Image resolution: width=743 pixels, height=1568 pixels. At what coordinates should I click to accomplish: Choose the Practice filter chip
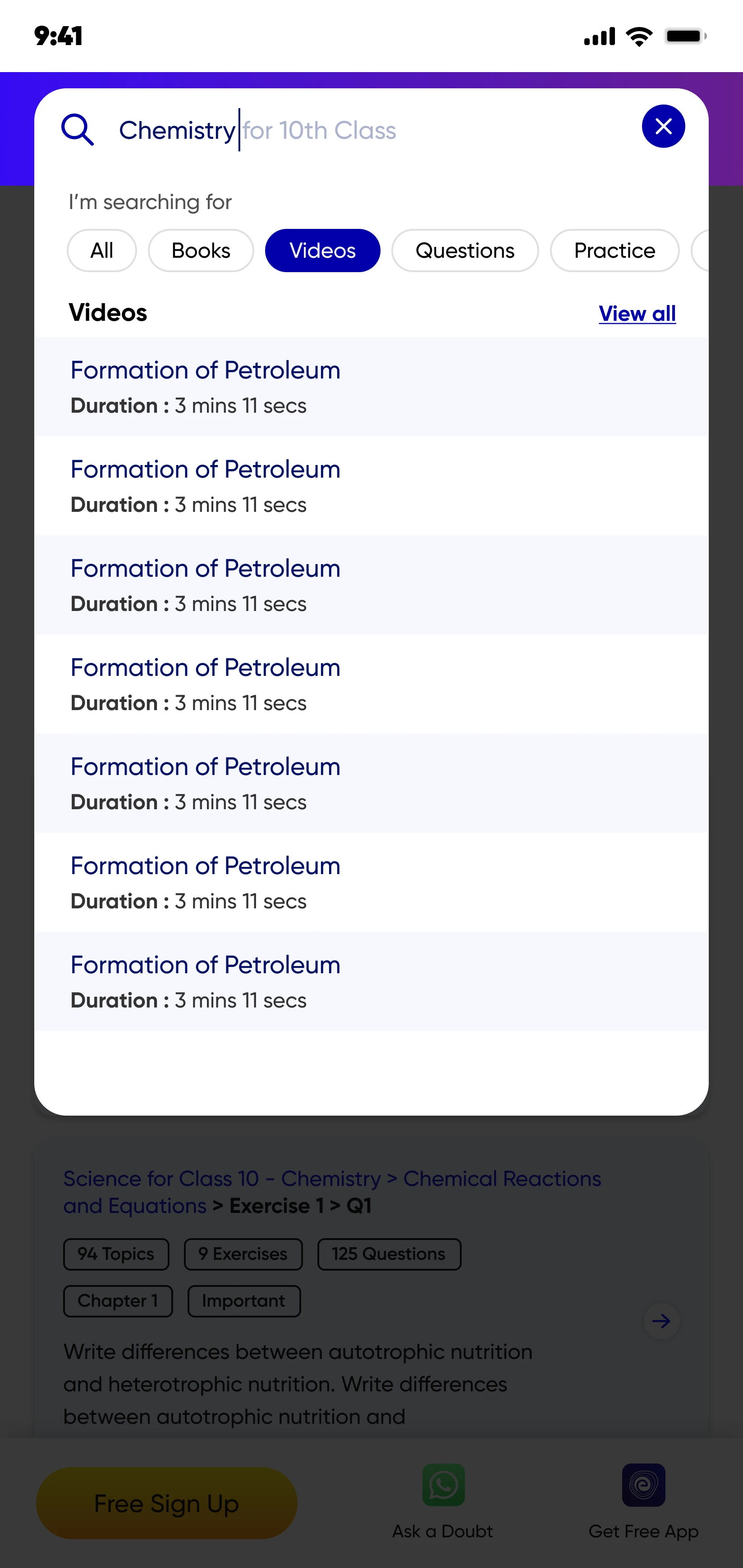[615, 250]
